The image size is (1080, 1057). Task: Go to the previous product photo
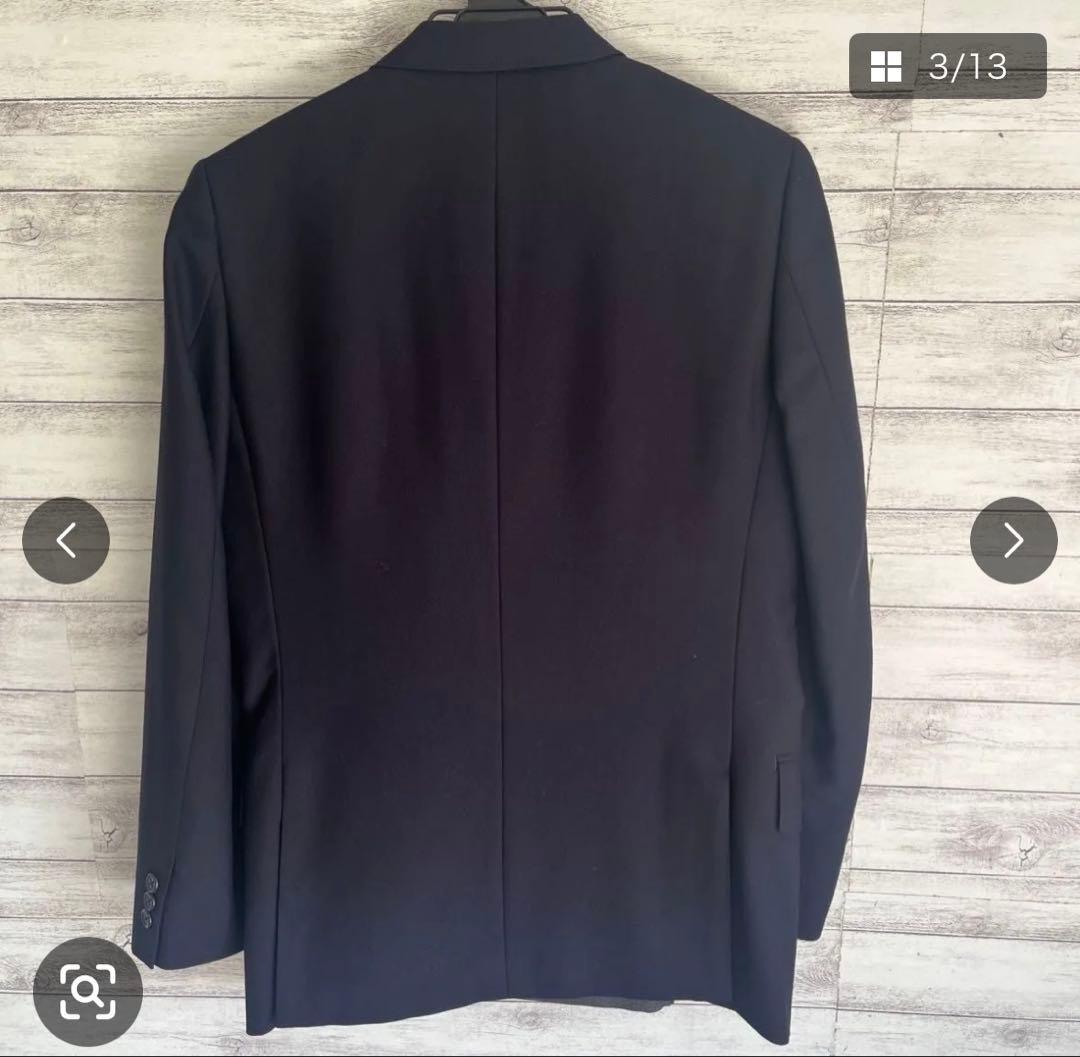click(66, 541)
